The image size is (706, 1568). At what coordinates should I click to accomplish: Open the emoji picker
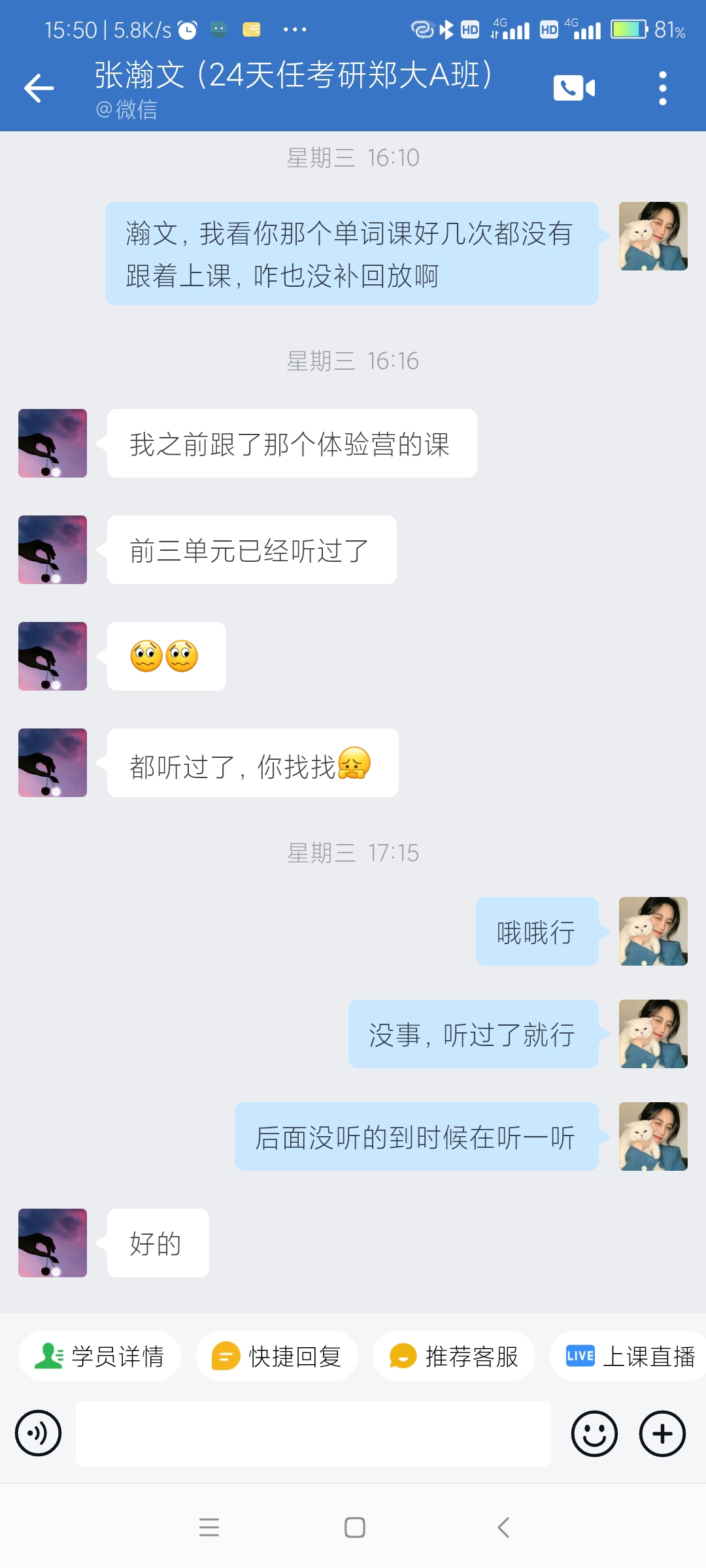(x=594, y=1433)
